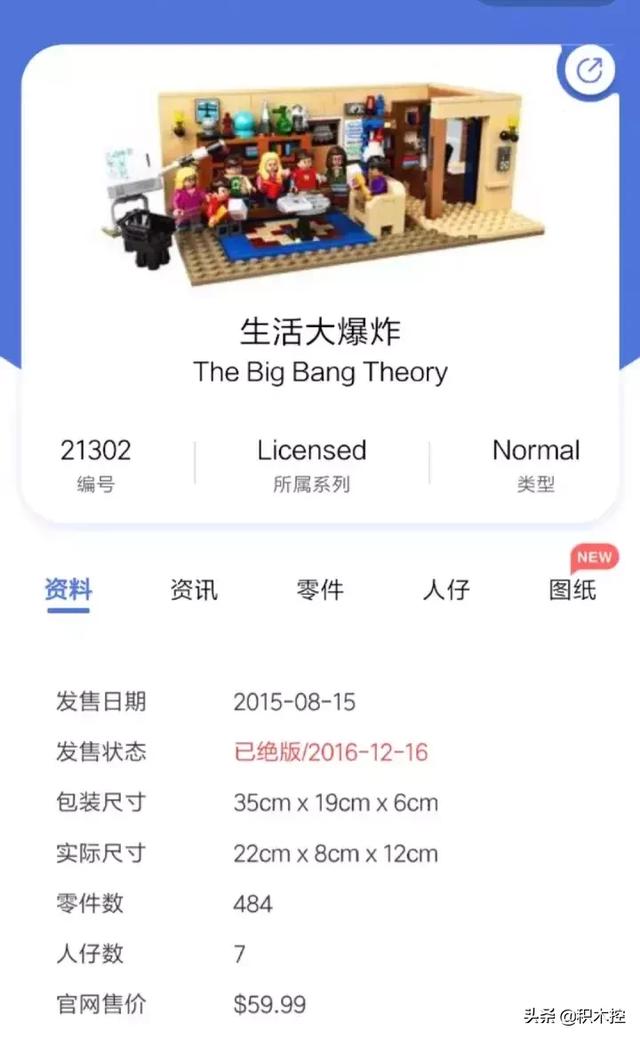Select the 资料 tab
The width and height of the screenshot is (640, 1039).
(68, 588)
